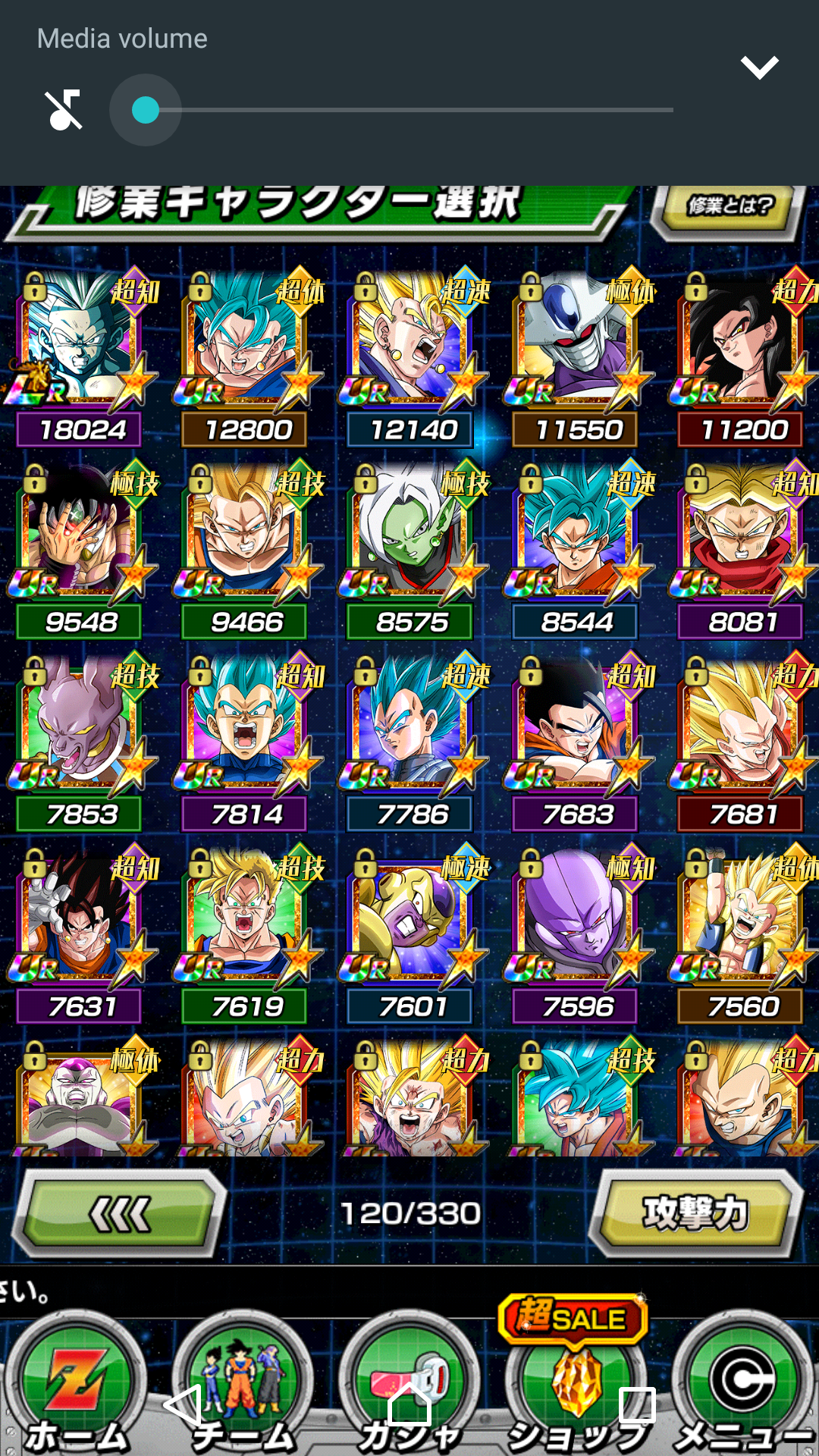The height and width of the screenshot is (1456, 819).
Task: Open the メニュー tab
Action: click(743, 1384)
